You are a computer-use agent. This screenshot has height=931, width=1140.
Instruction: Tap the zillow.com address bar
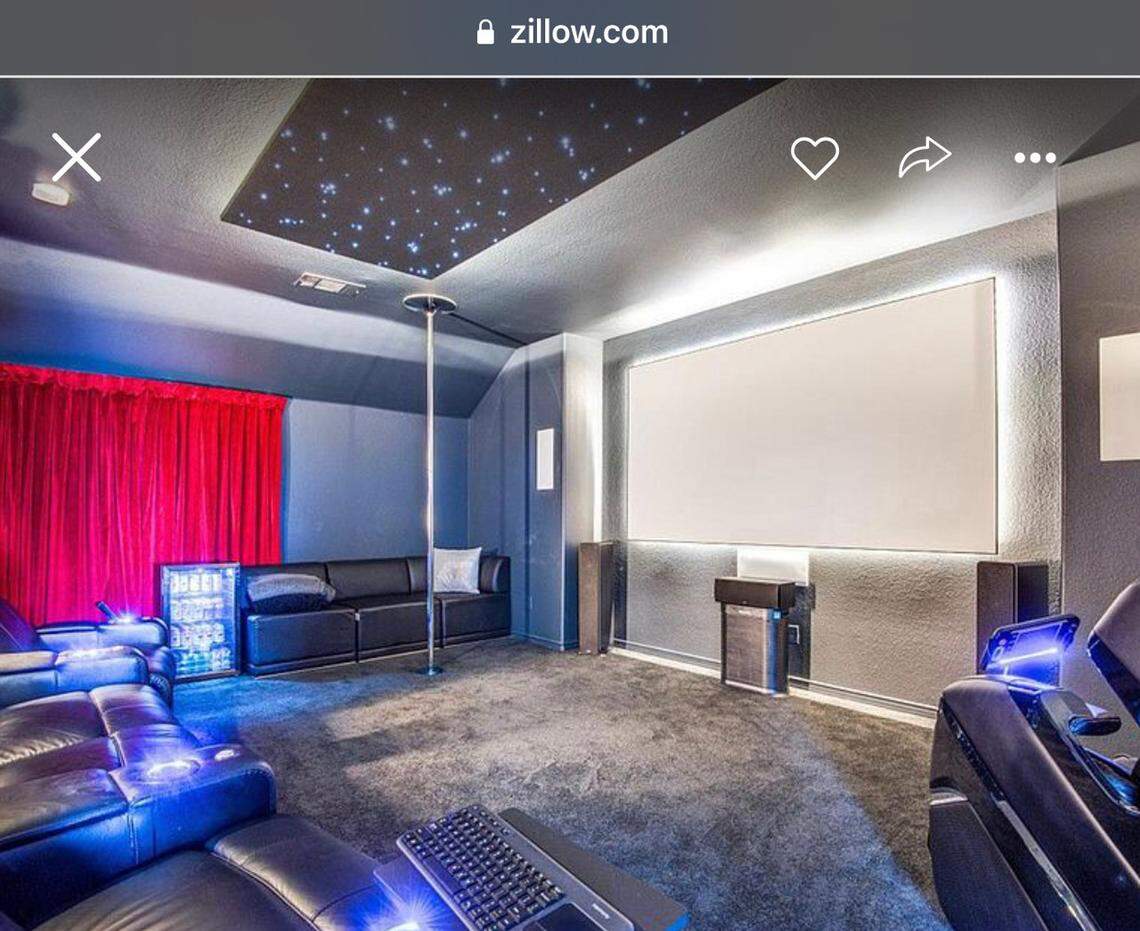coord(572,32)
